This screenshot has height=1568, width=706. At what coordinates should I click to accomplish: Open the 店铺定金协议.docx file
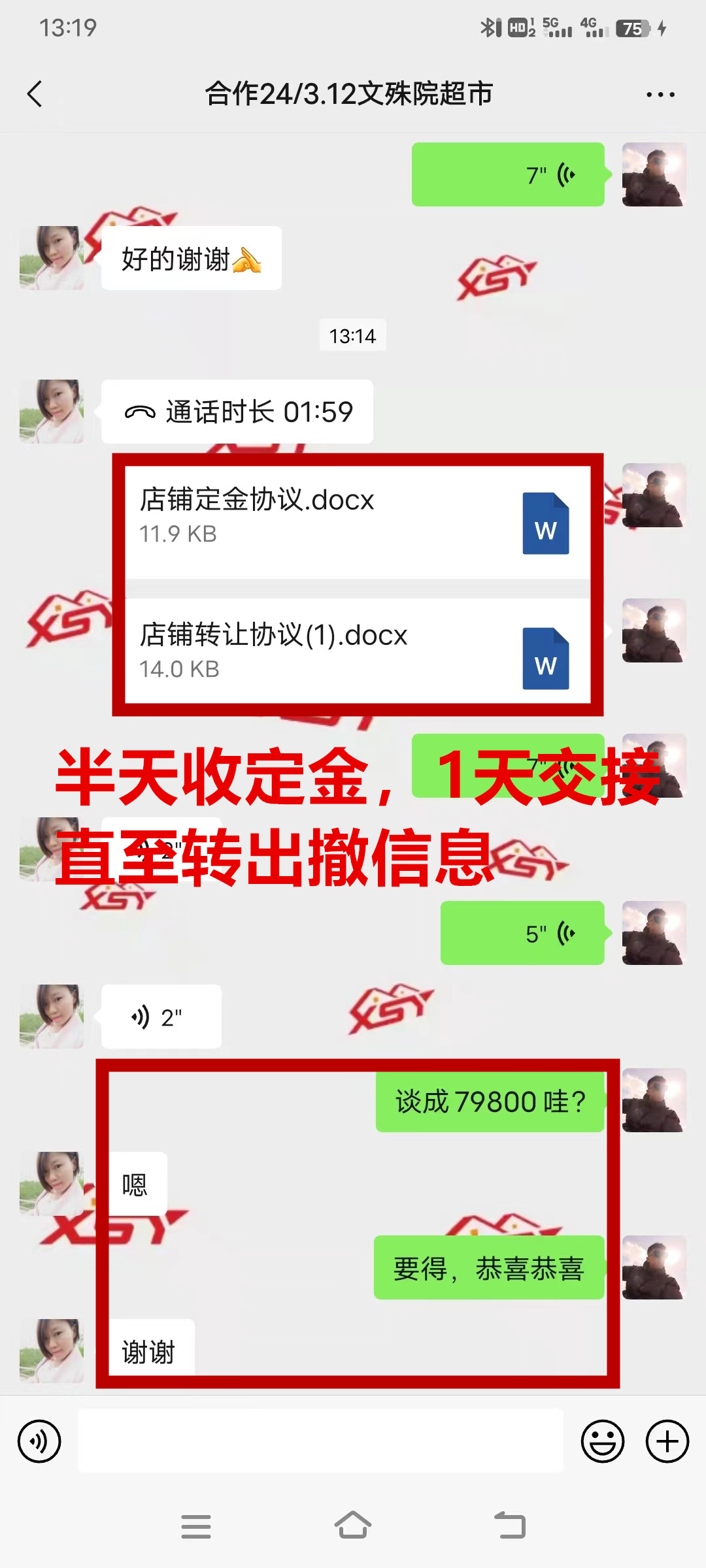(357, 521)
